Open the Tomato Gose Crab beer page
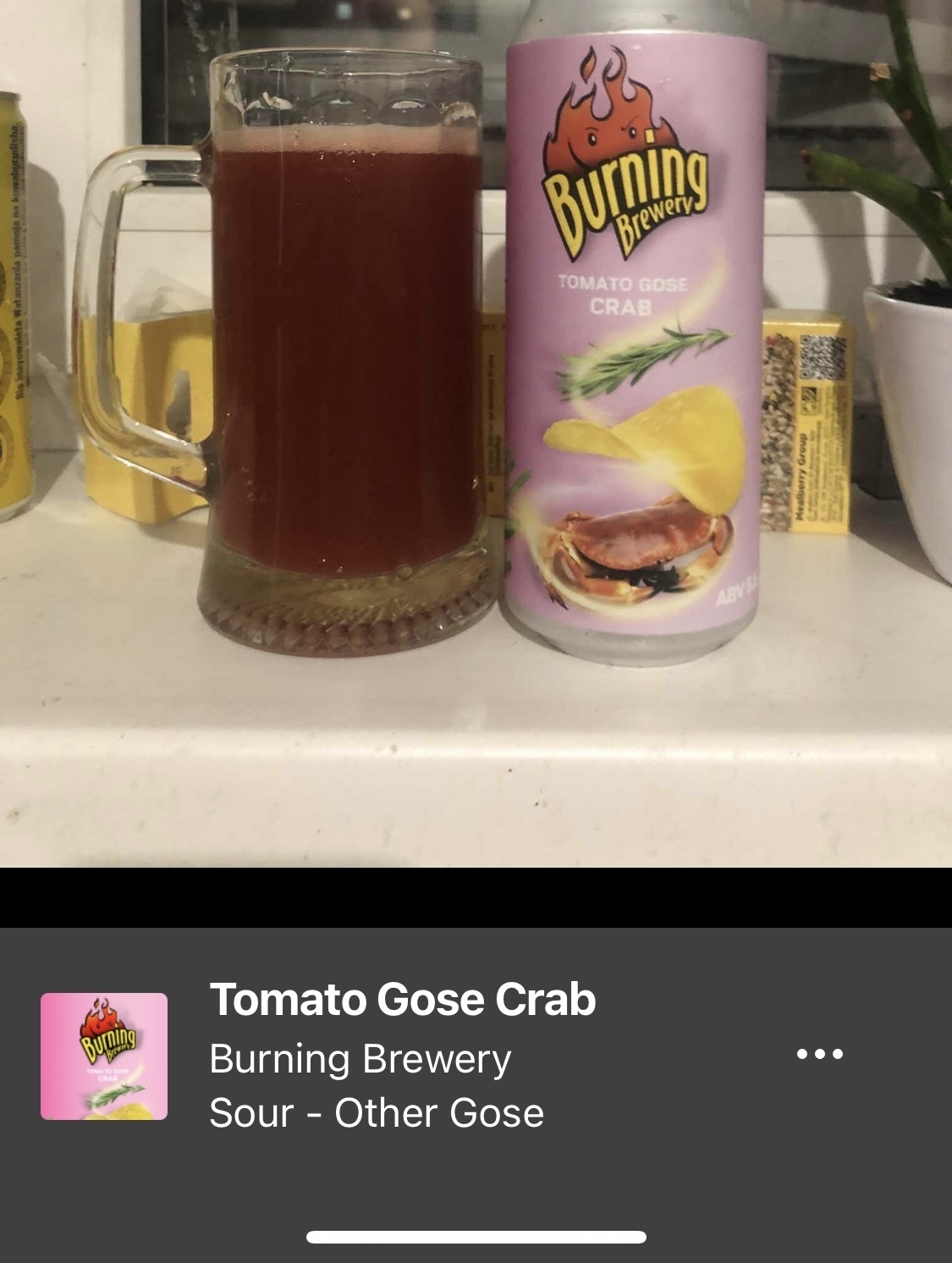 403,1000
